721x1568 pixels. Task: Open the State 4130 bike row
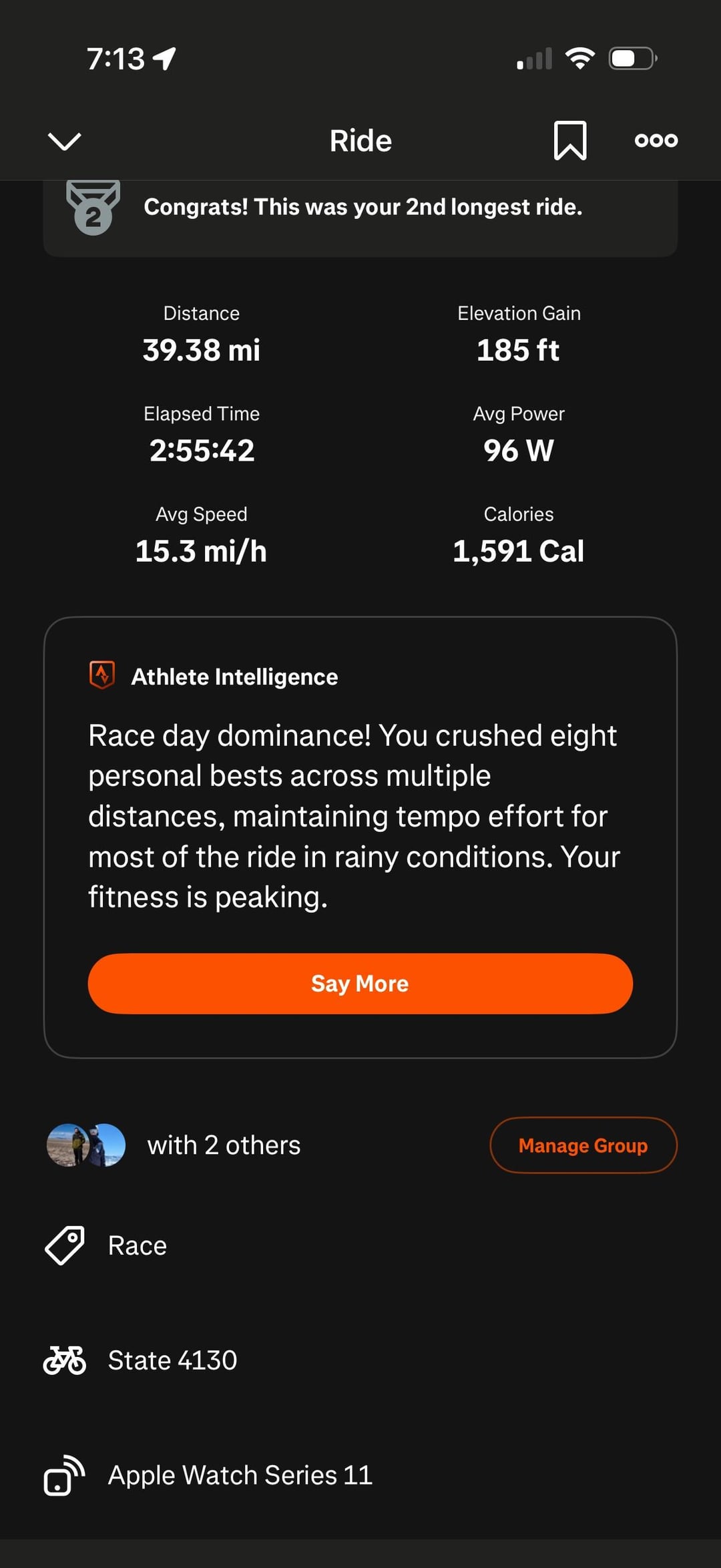pos(172,1360)
